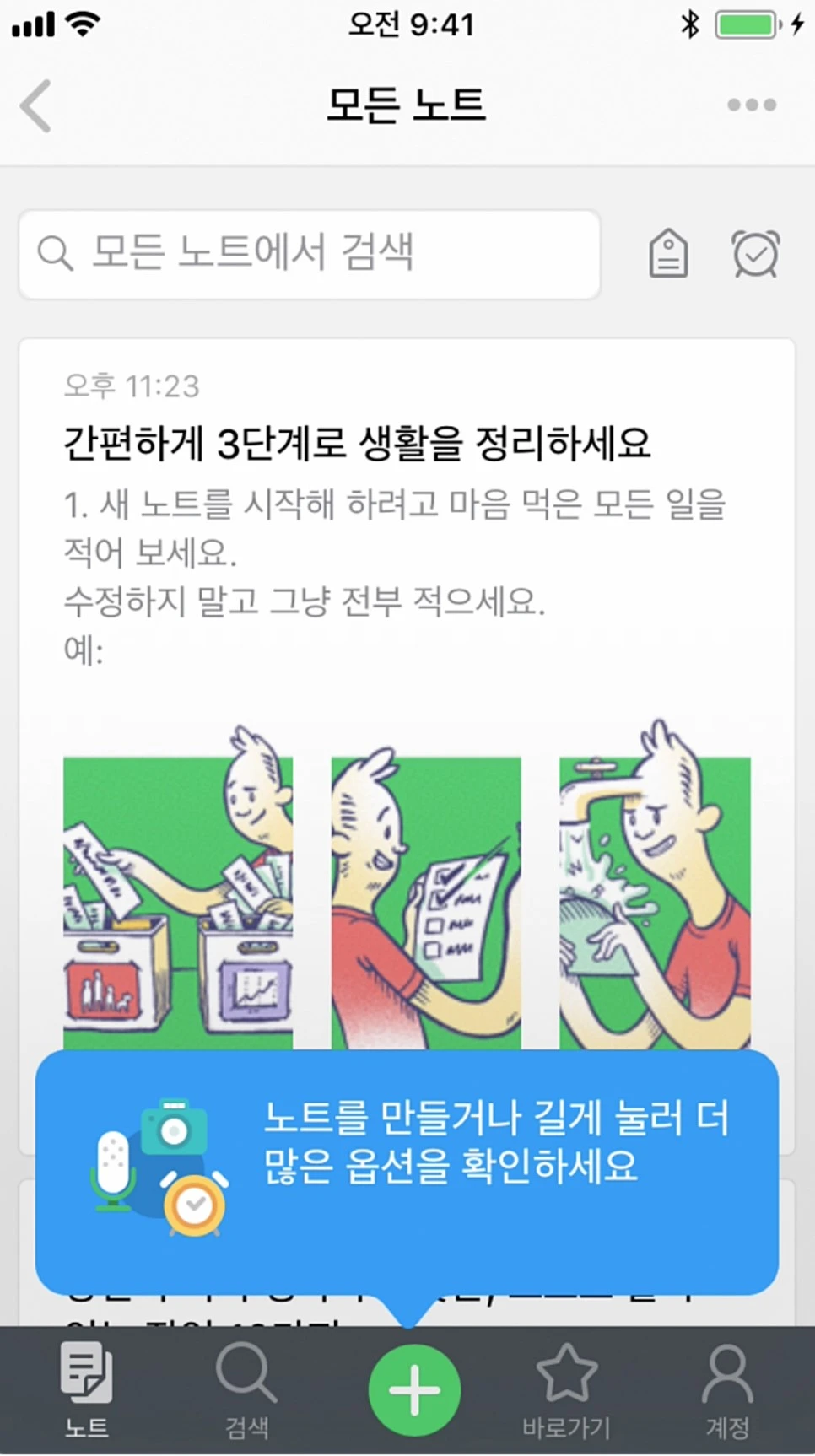Image resolution: width=815 pixels, height=1456 pixels.
Task: Tap the microphone icon in the blue tooltip
Action: [115, 1173]
